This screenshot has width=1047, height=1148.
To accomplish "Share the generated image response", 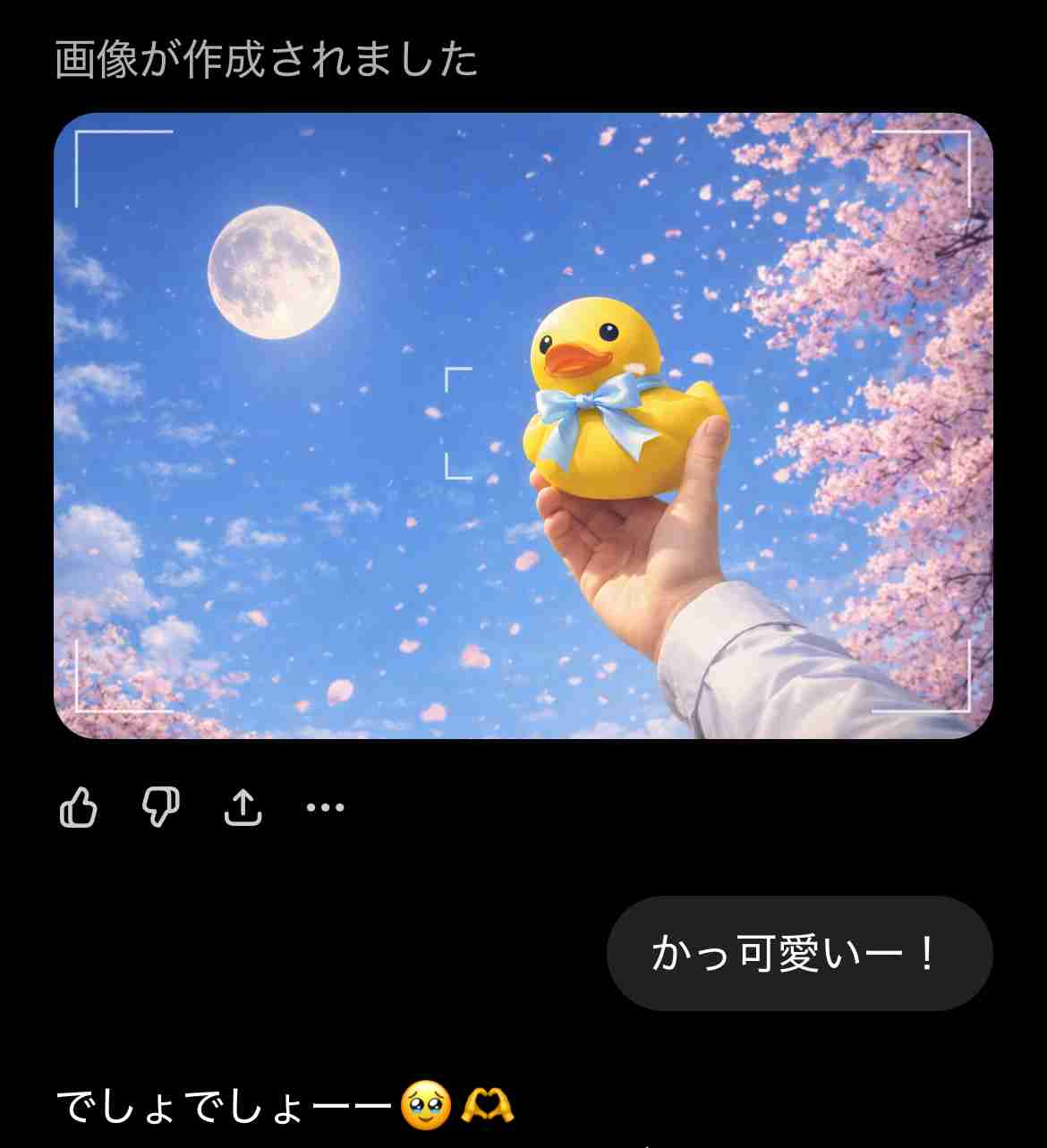I will point(243,807).
